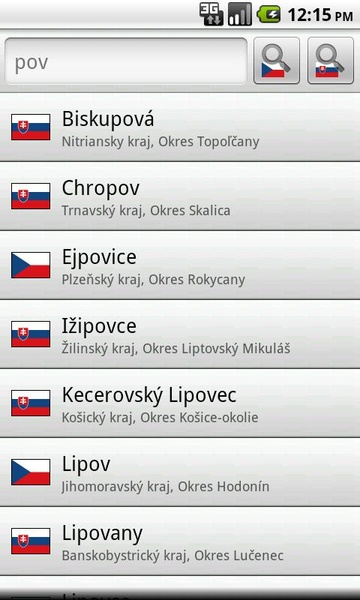This screenshot has height=600, width=360.
Task: Search in Slovakia with the Slovak flag button
Action: (331, 60)
